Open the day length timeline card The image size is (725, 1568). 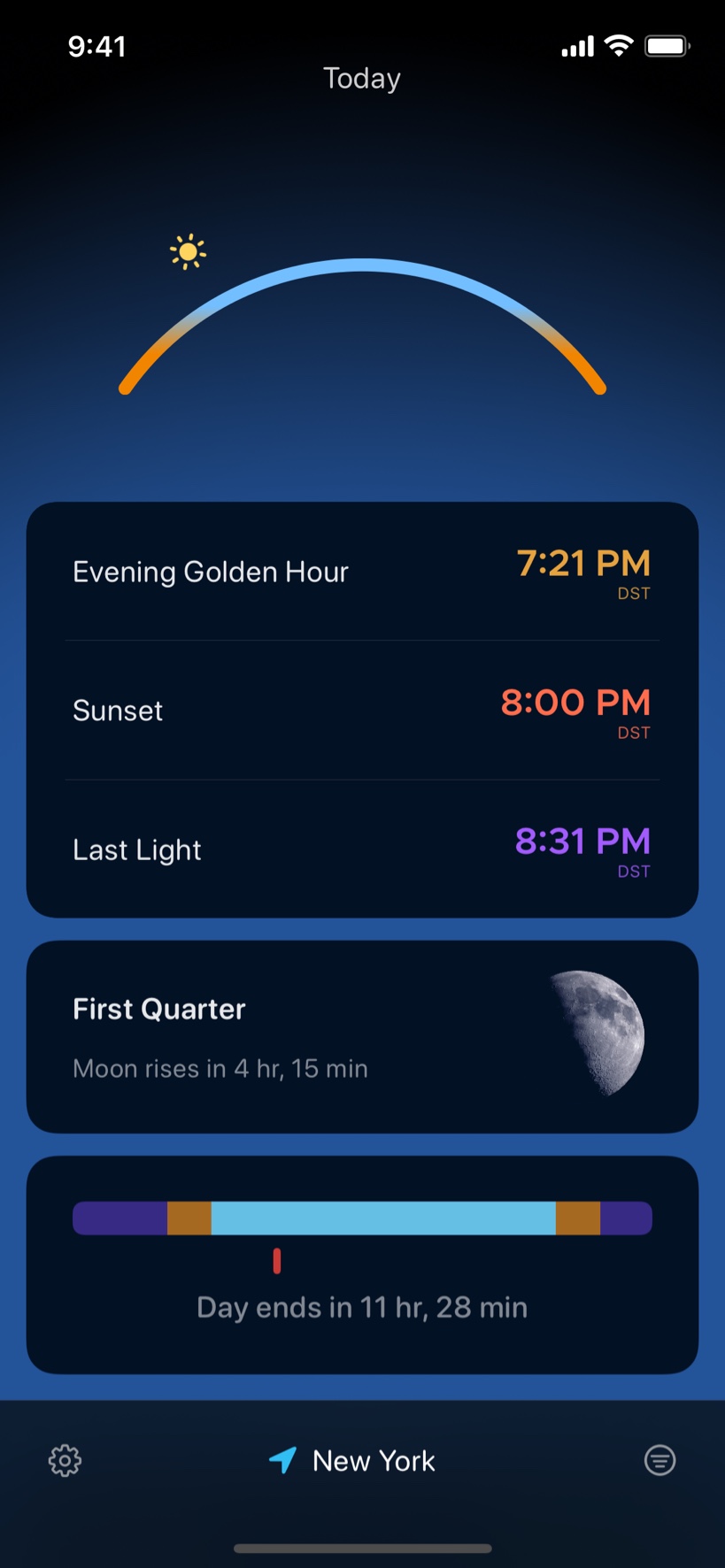click(362, 1264)
